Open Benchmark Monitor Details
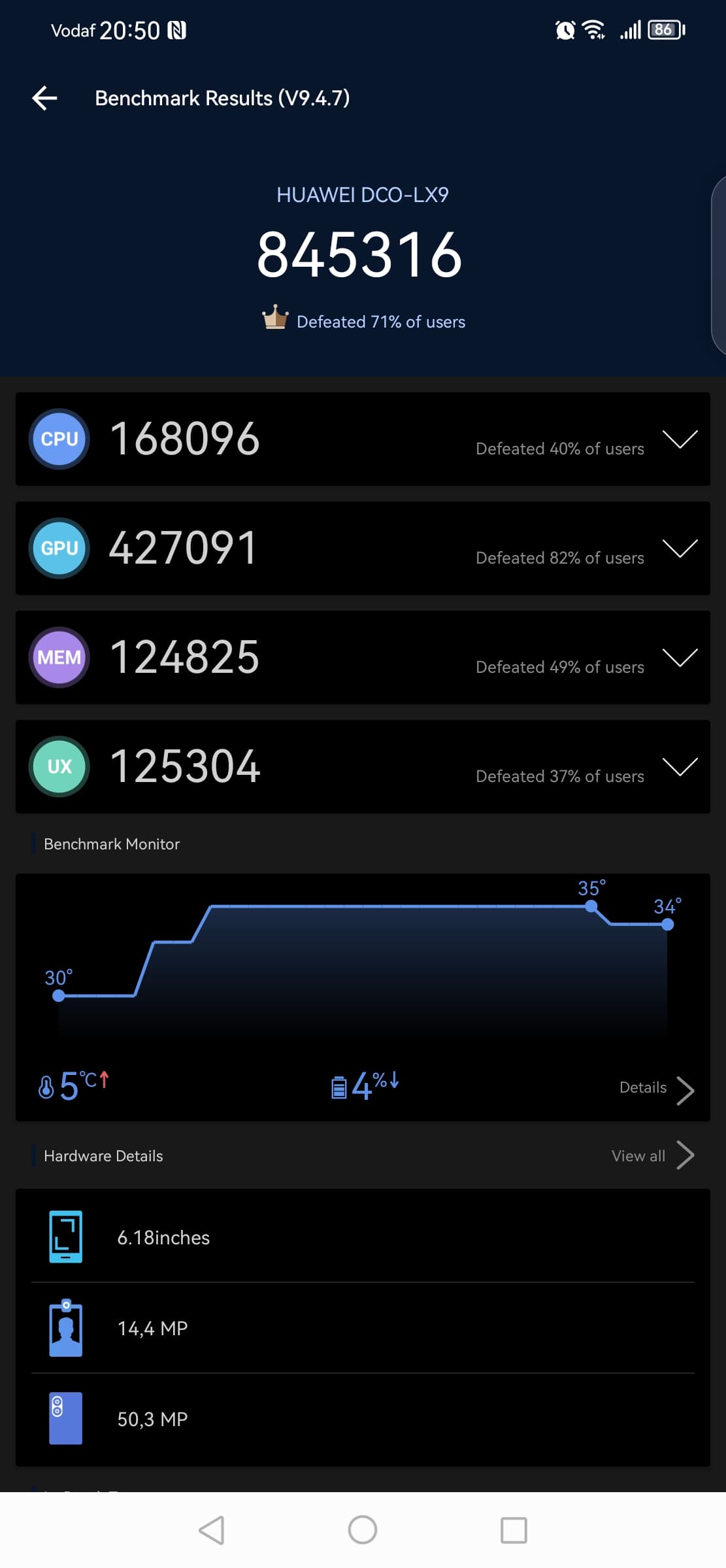 (x=656, y=1089)
